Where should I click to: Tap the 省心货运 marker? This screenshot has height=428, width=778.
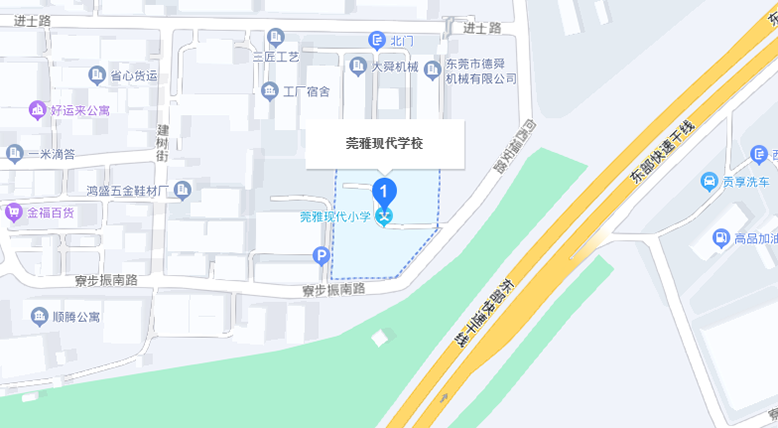97,75
